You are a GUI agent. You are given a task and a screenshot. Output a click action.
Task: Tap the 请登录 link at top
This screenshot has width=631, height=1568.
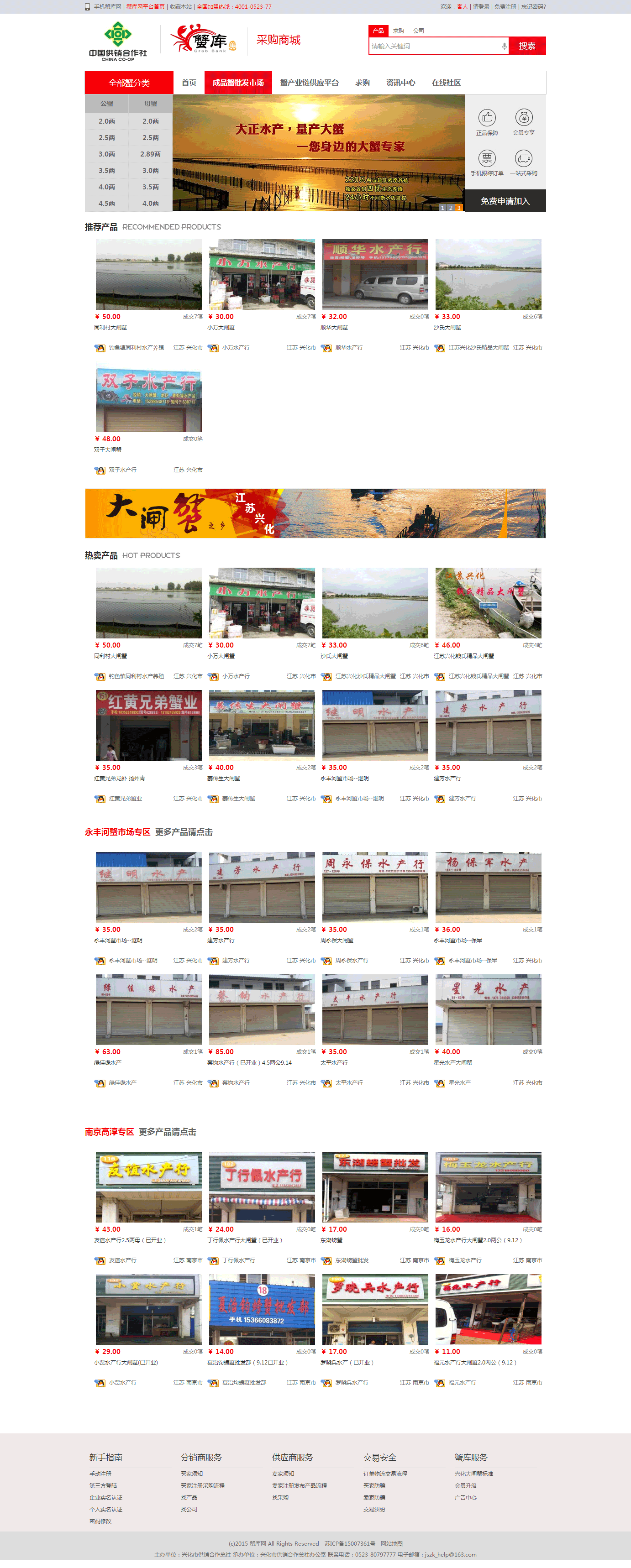(481, 7)
